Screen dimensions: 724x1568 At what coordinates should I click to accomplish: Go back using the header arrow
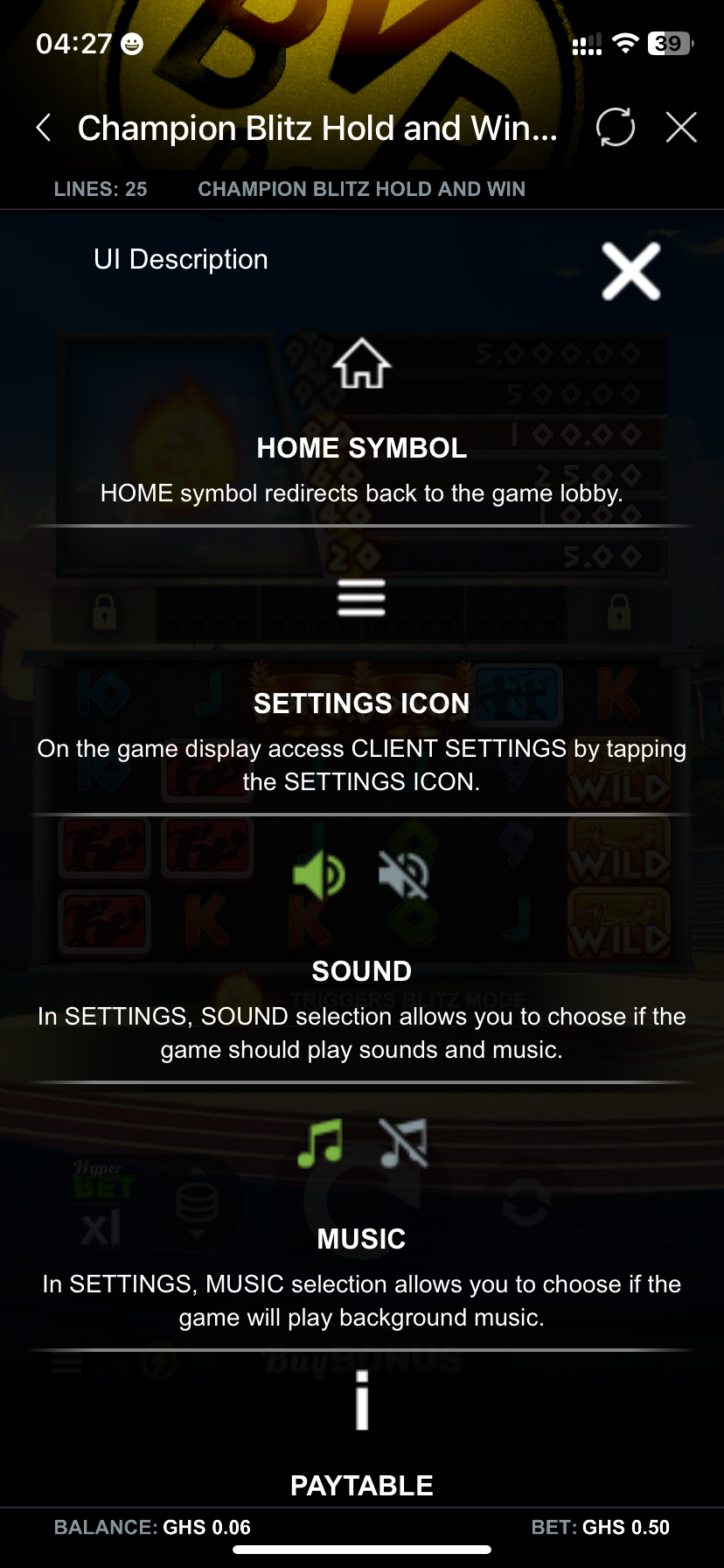pos(44,128)
